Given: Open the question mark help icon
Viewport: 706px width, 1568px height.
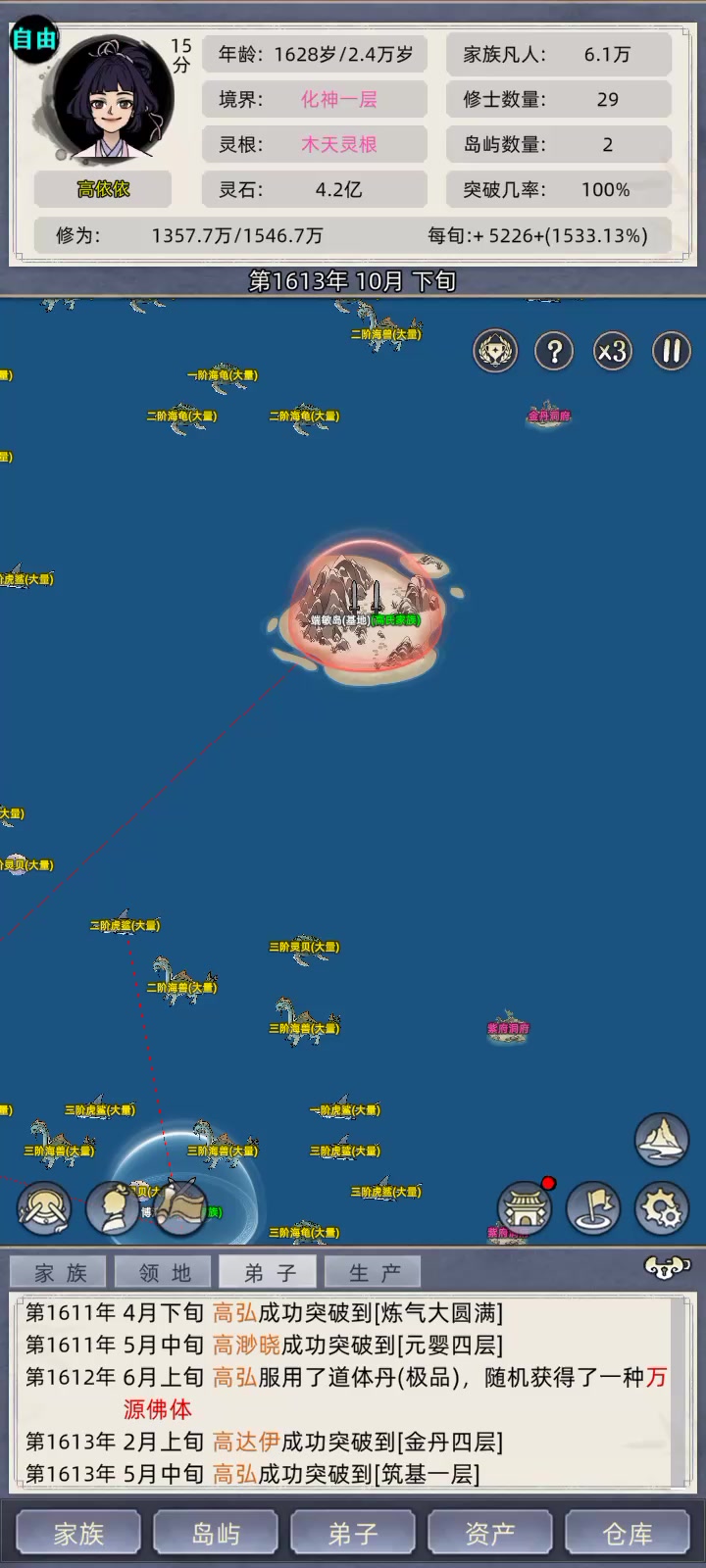Looking at the screenshot, I should pos(554,351).
